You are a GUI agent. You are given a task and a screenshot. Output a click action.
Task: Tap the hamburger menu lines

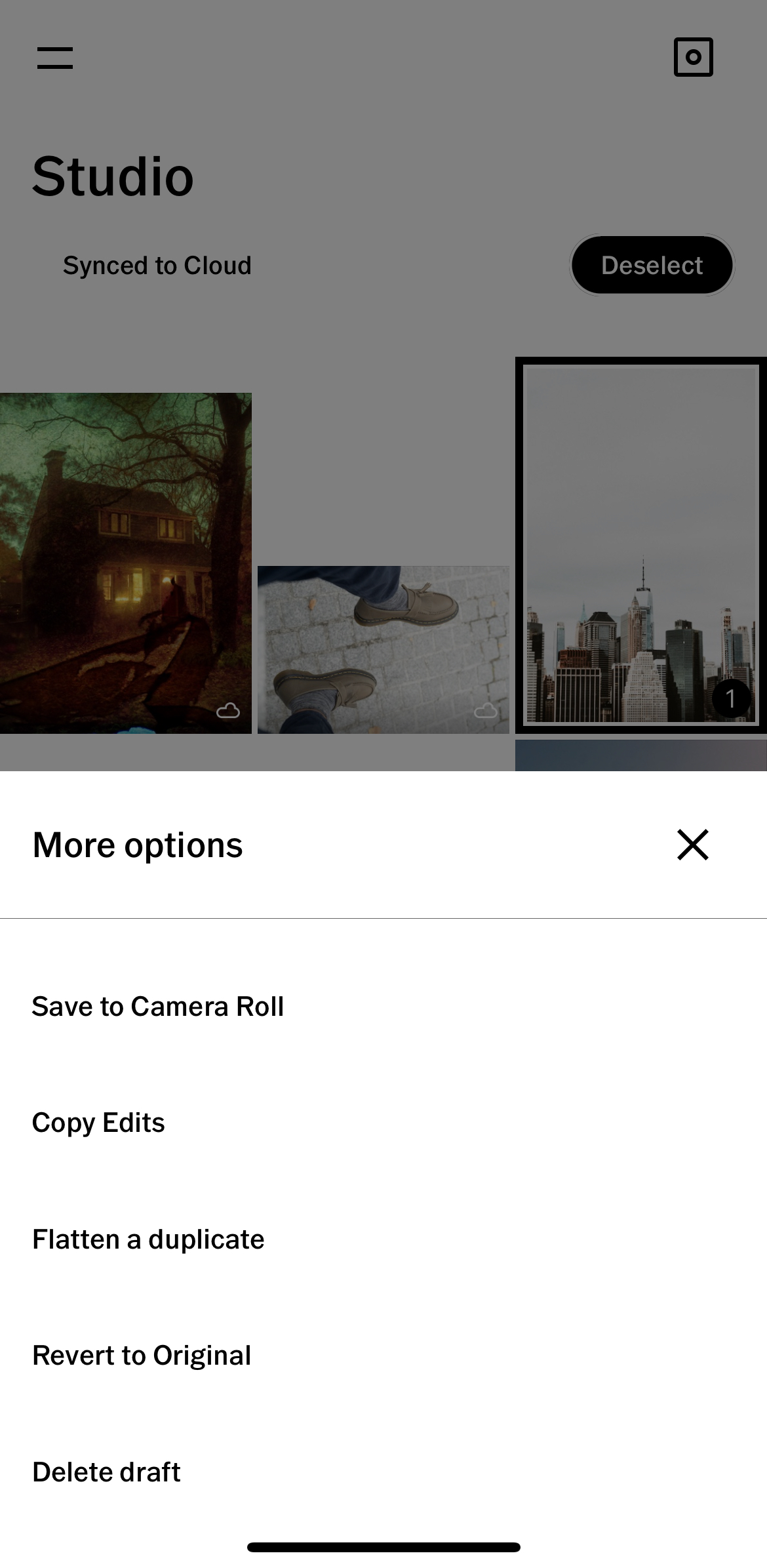pyautogui.click(x=56, y=58)
